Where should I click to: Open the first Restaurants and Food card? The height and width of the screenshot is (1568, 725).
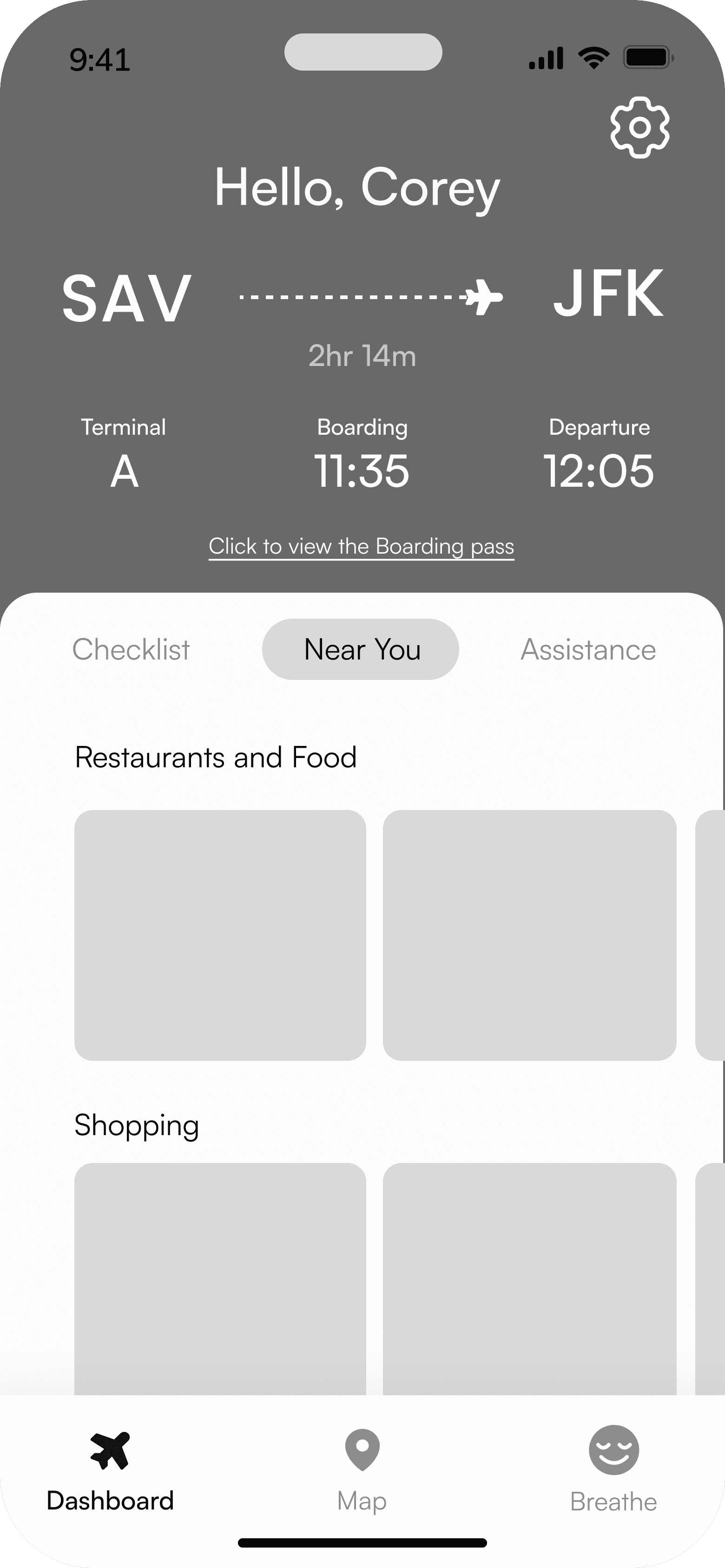(220, 935)
